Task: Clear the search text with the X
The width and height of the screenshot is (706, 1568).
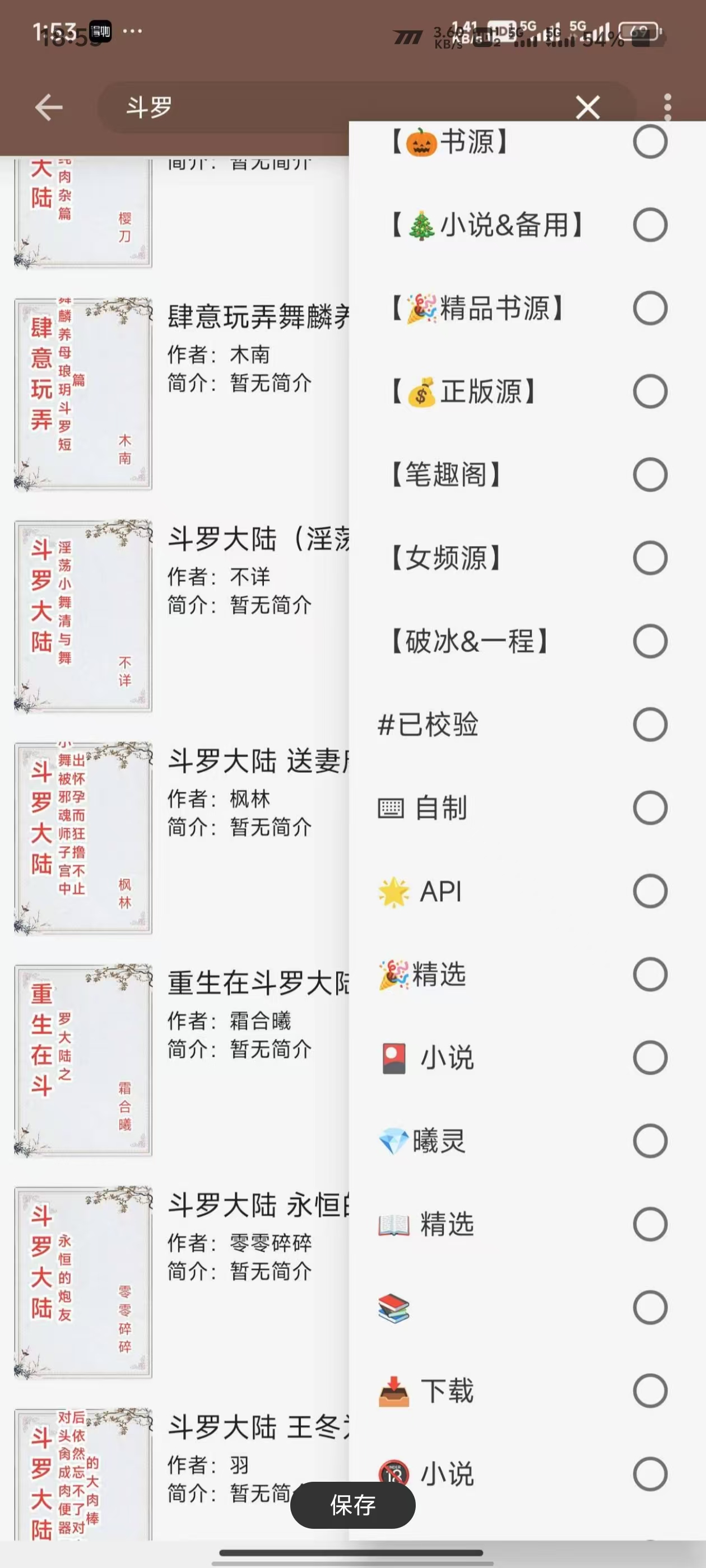Action: click(587, 108)
